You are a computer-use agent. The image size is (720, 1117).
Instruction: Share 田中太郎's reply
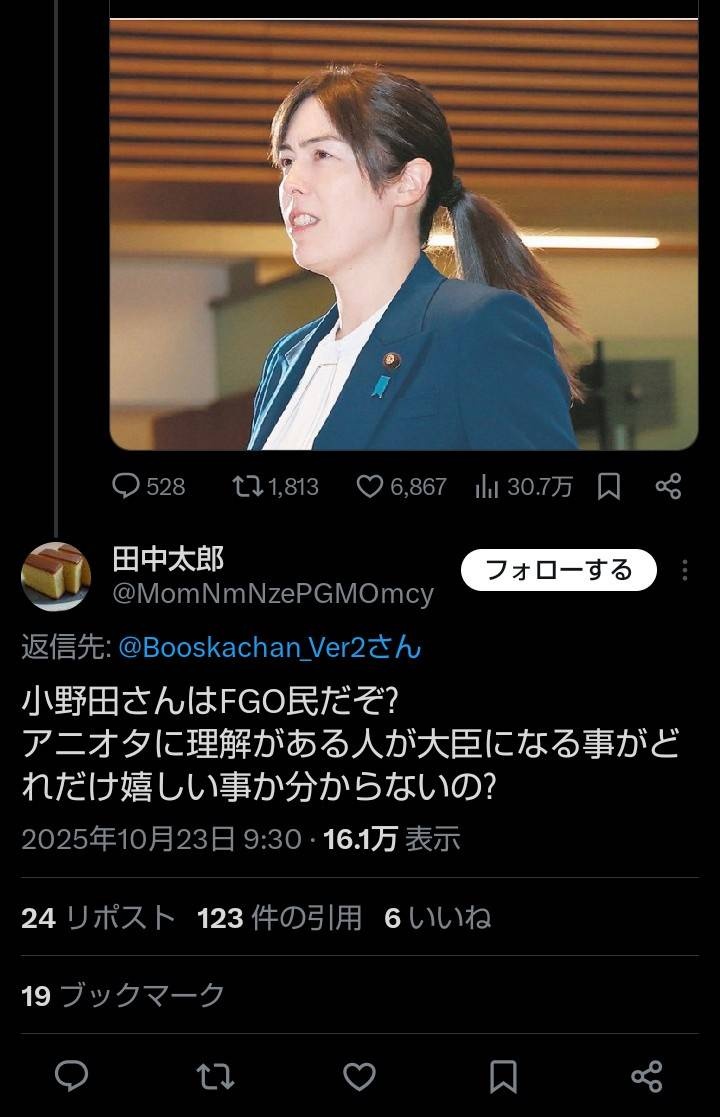pyautogui.click(x=647, y=1076)
